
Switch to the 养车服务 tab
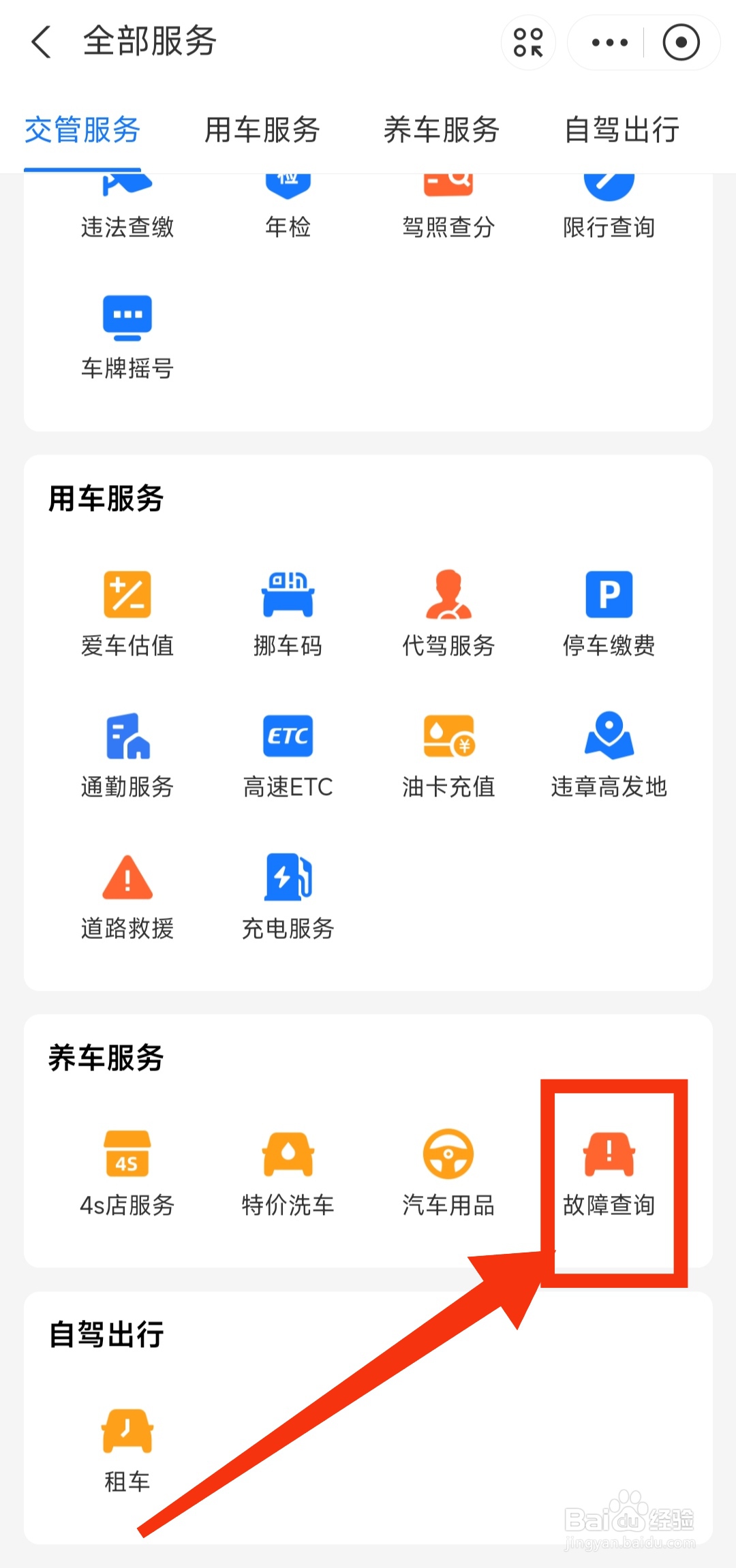442,129
